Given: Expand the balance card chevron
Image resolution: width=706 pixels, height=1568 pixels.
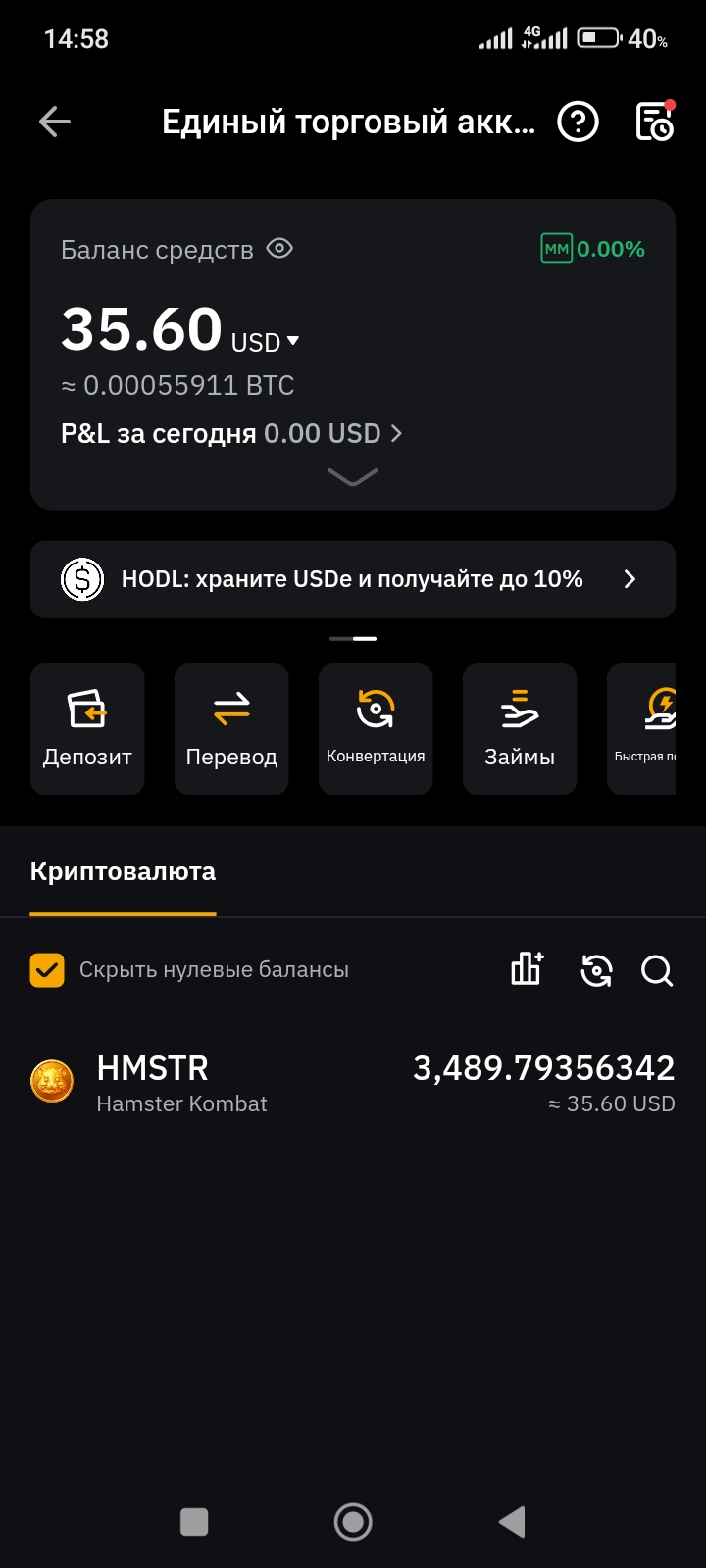Looking at the screenshot, I should (352, 477).
